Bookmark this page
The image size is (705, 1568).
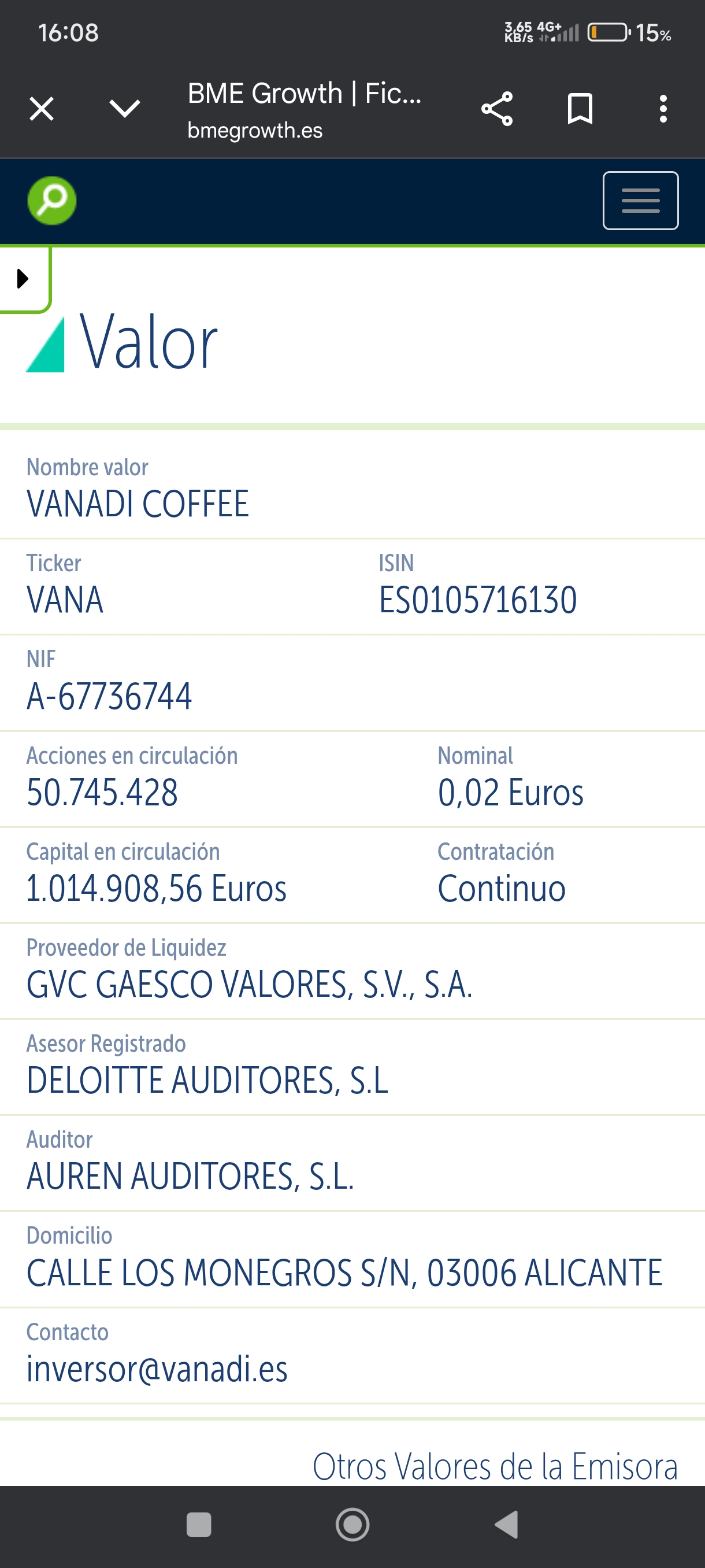tap(580, 109)
